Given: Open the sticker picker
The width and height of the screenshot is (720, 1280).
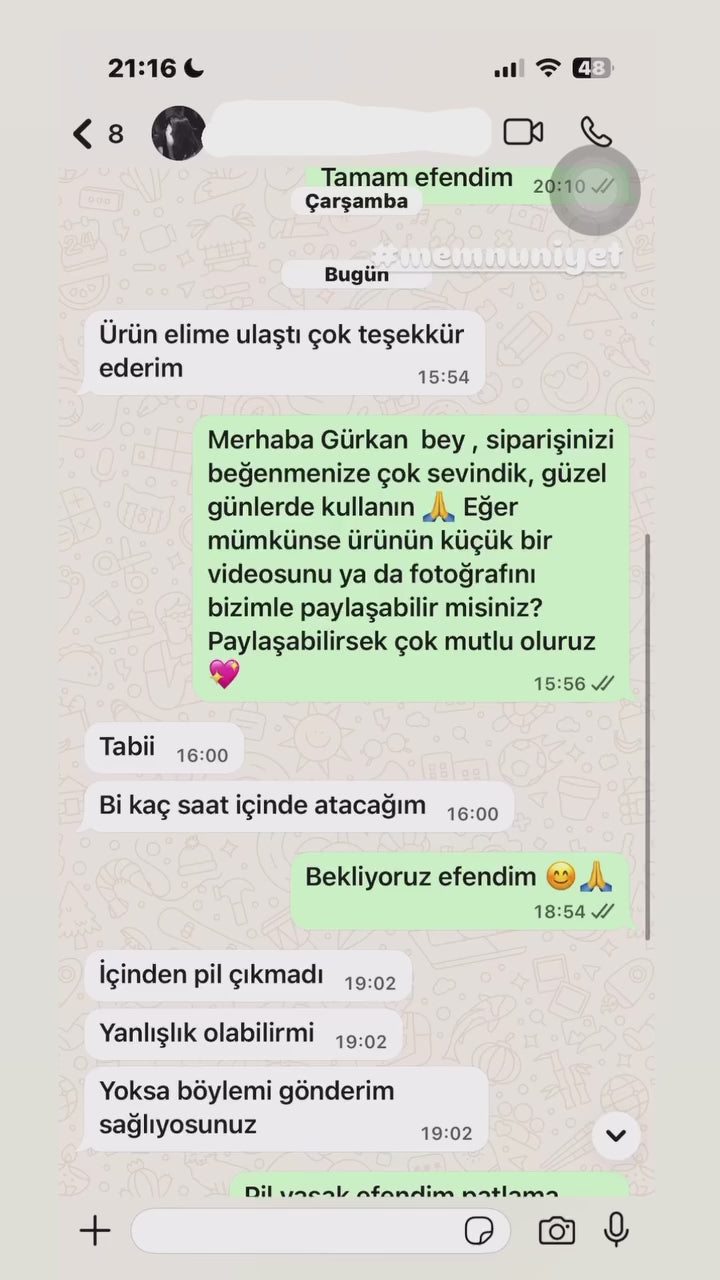Looking at the screenshot, I should (480, 1231).
